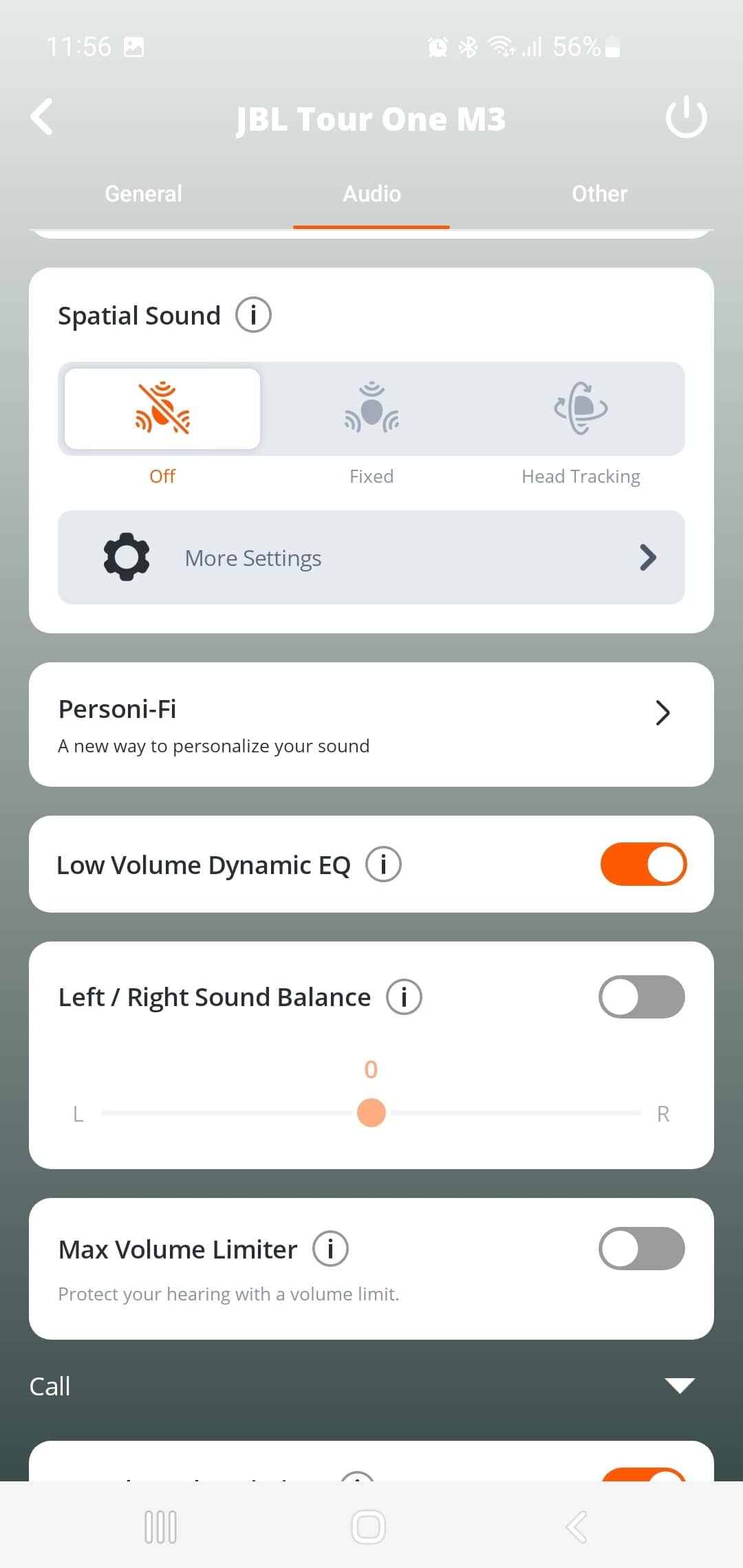Open Personi-Fi sound personalization
This screenshot has width=743, height=1568.
[x=371, y=725]
